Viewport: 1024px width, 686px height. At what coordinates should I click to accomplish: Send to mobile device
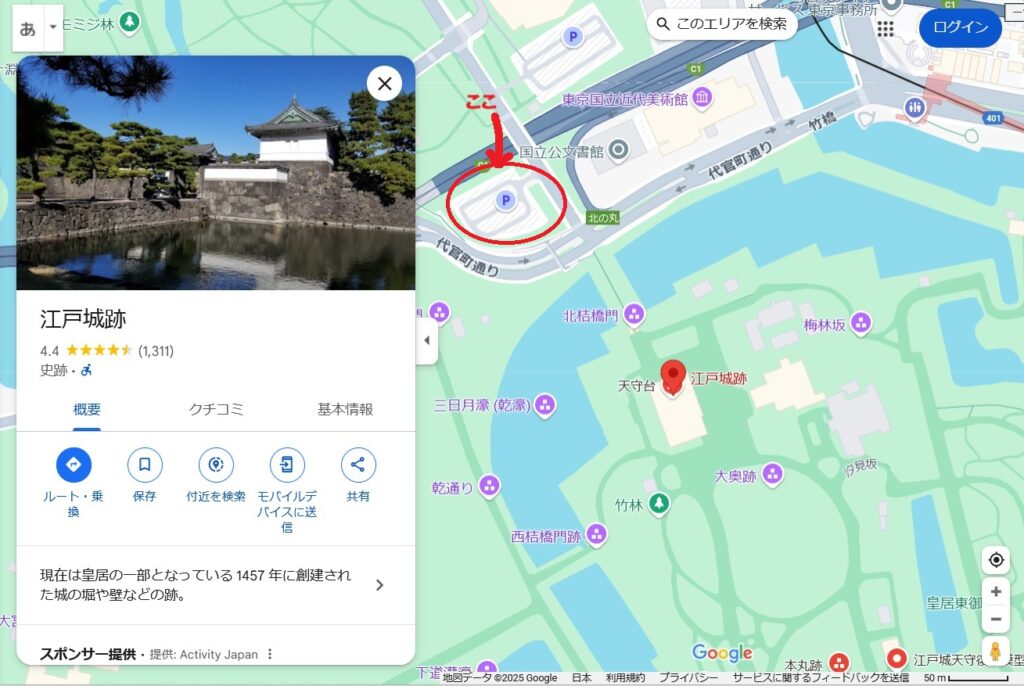point(287,465)
